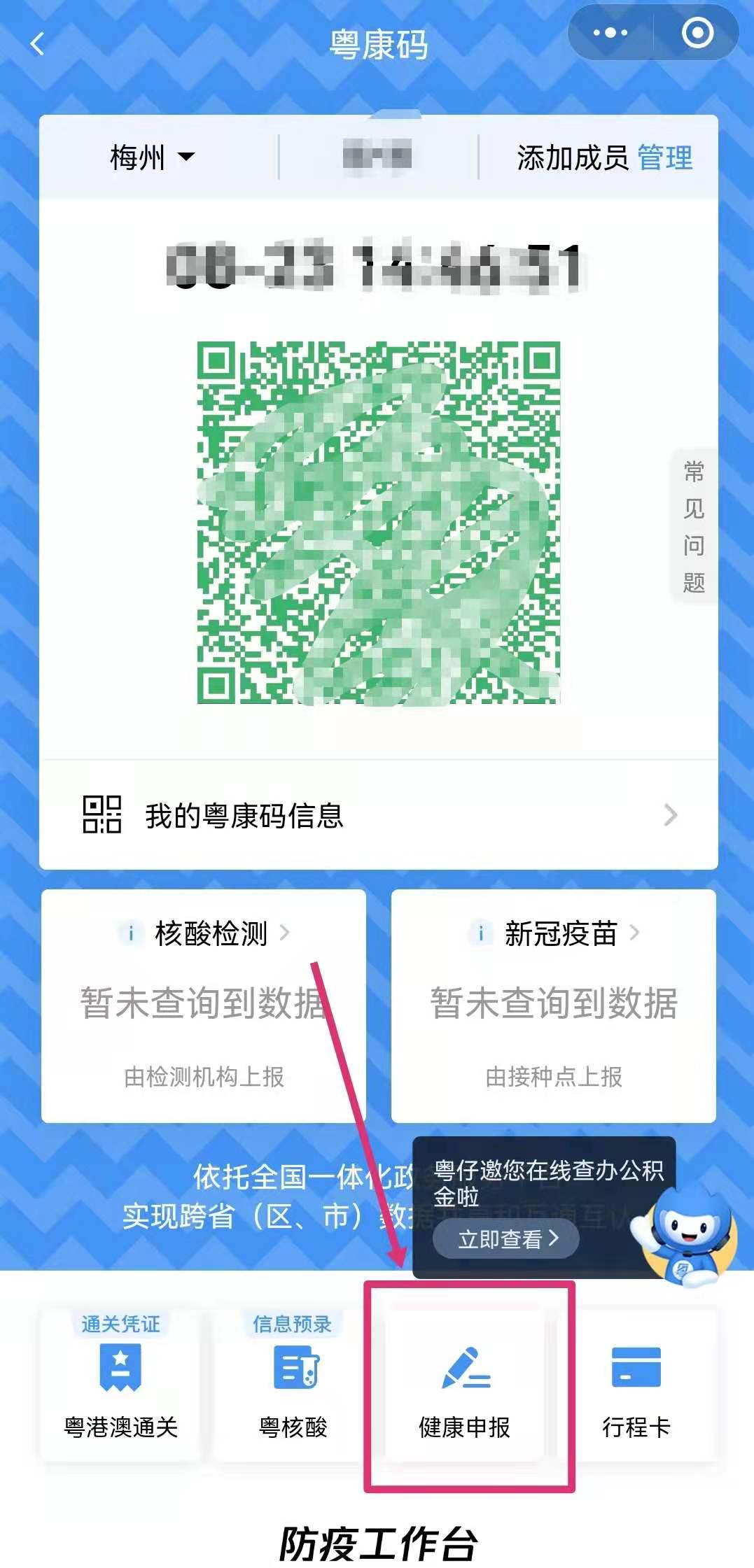The image size is (754, 1568).
Task: View 核酸检测 results card
Action: coord(204,1005)
